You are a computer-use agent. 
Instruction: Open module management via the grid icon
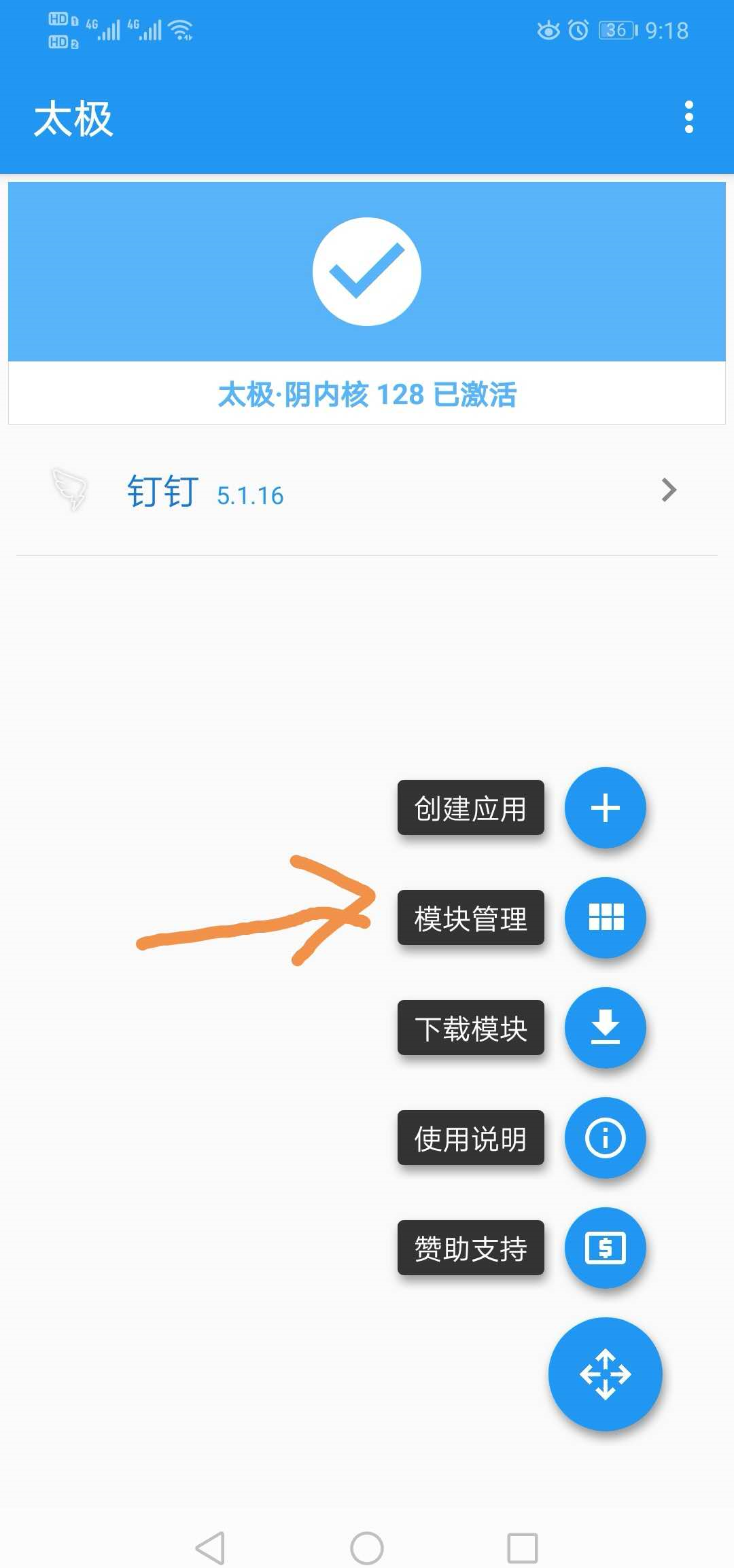point(605,918)
